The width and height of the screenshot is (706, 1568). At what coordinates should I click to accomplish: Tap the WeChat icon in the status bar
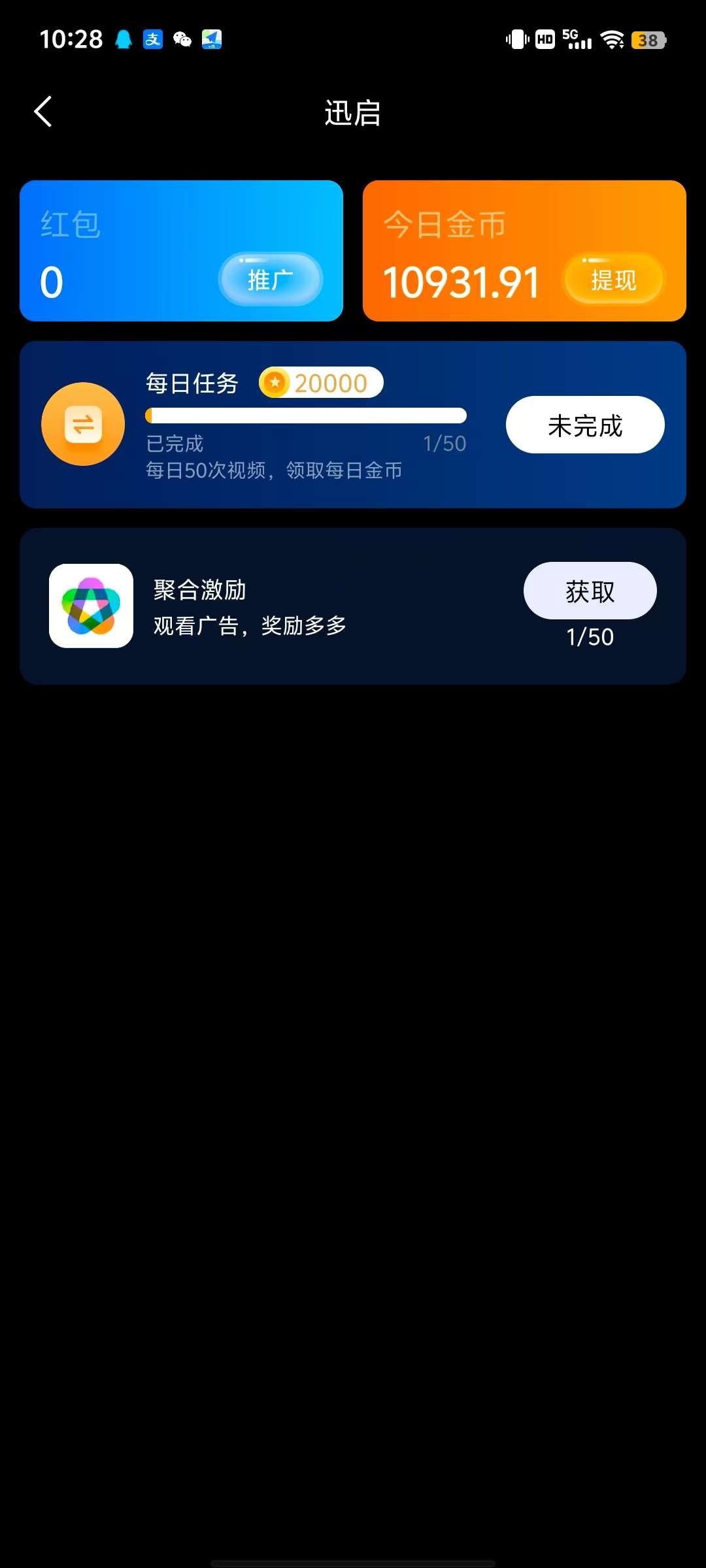pyautogui.click(x=182, y=39)
